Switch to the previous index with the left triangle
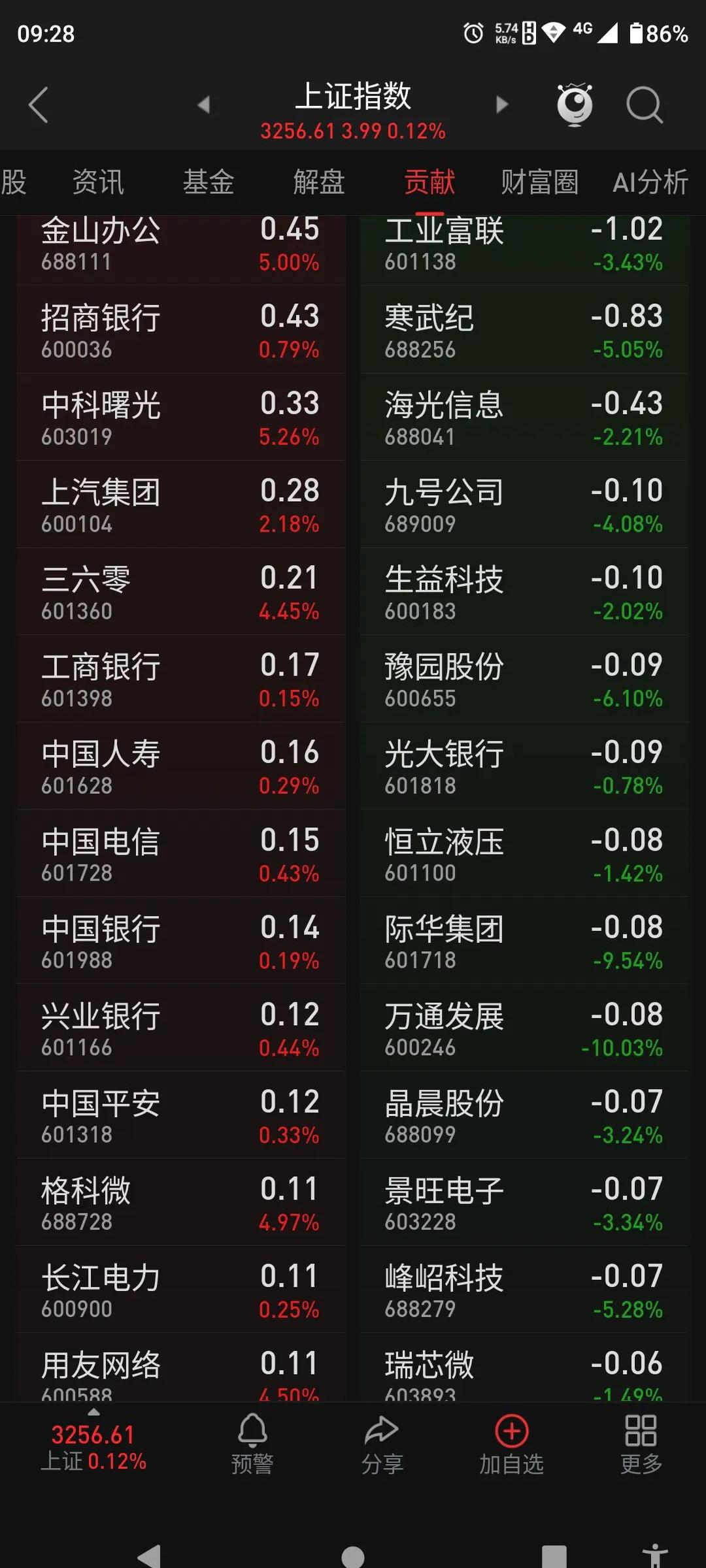The image size is (706, 1568). point(204,105)
